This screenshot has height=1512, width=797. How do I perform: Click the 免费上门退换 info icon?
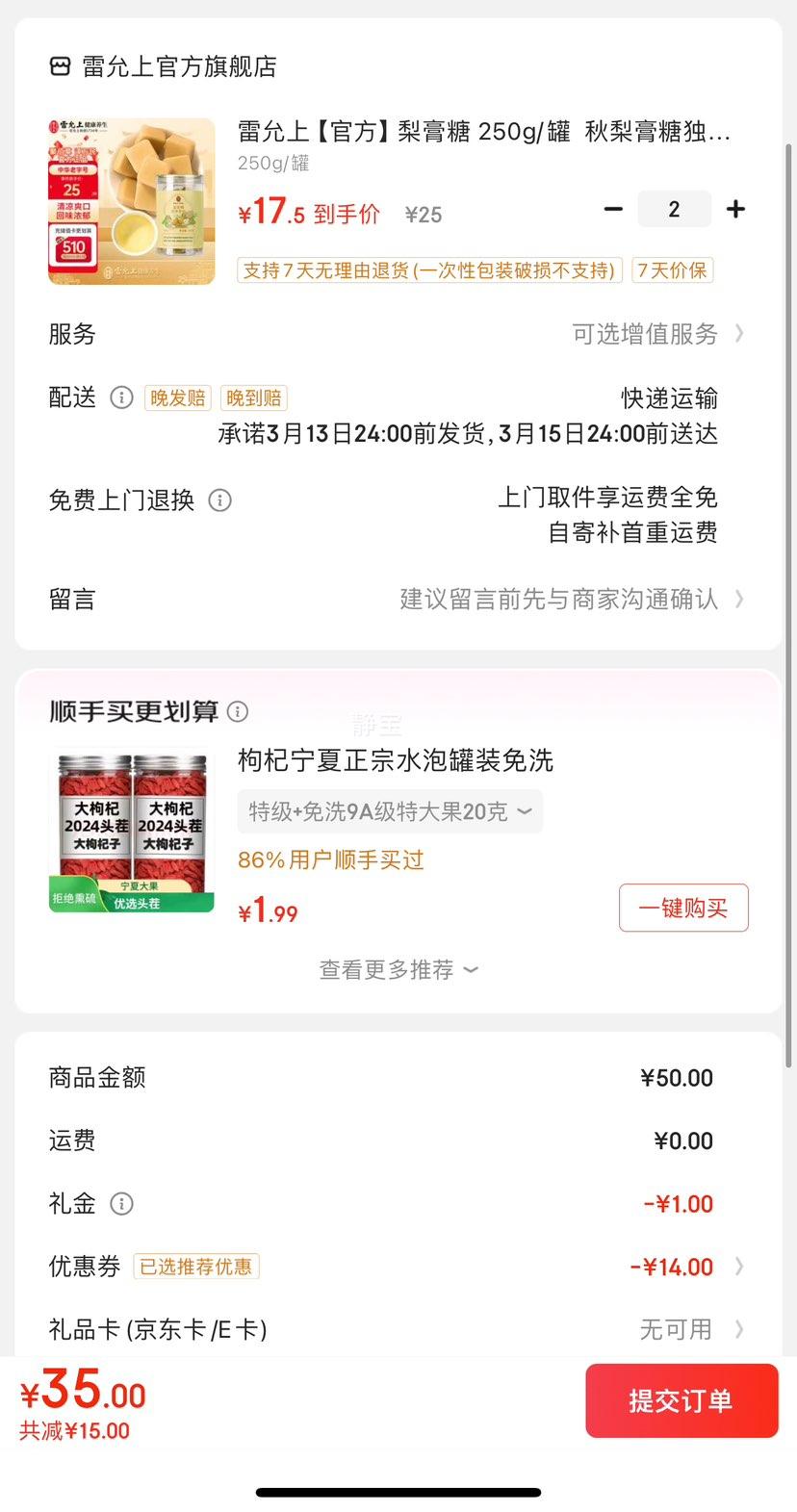coord(219,500)
